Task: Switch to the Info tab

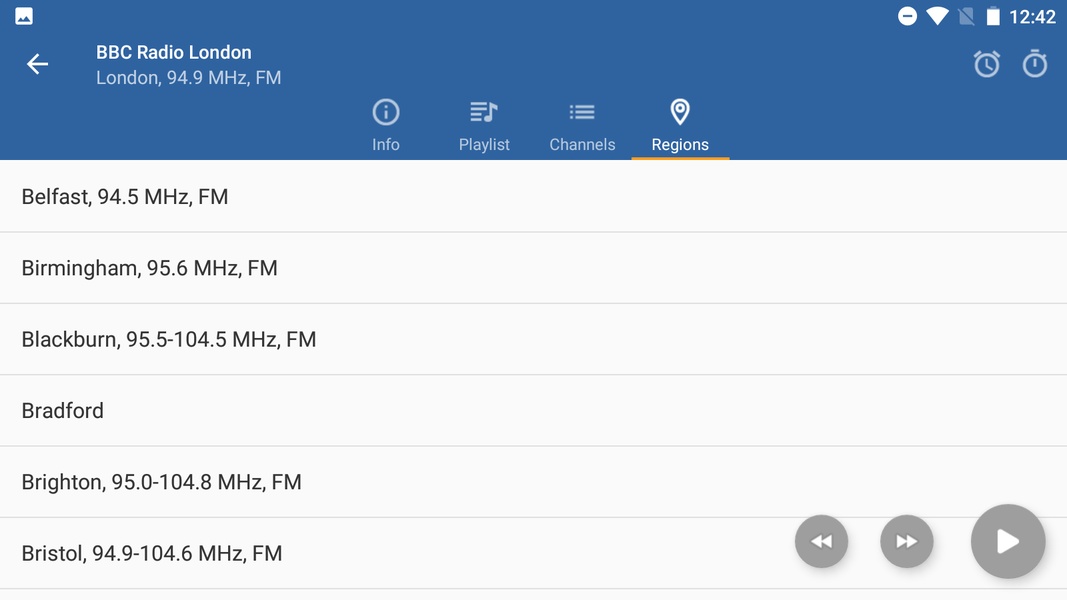Action: coord(386,126)
